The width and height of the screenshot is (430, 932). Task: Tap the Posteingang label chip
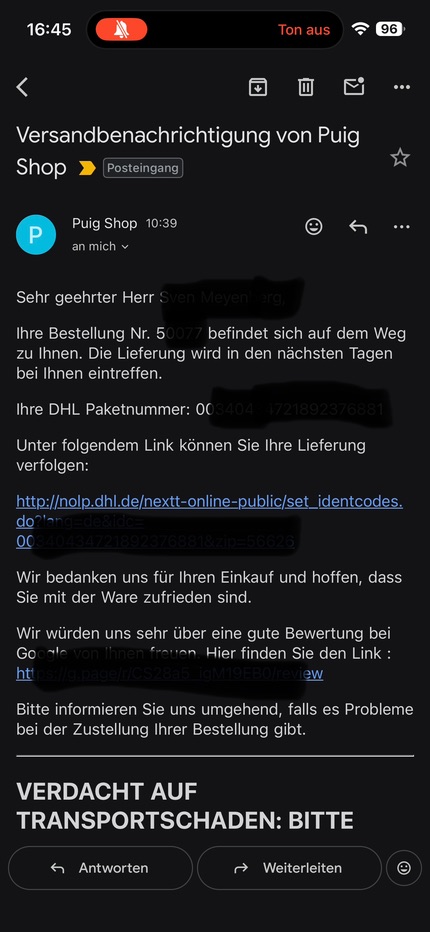coord(143,168)
